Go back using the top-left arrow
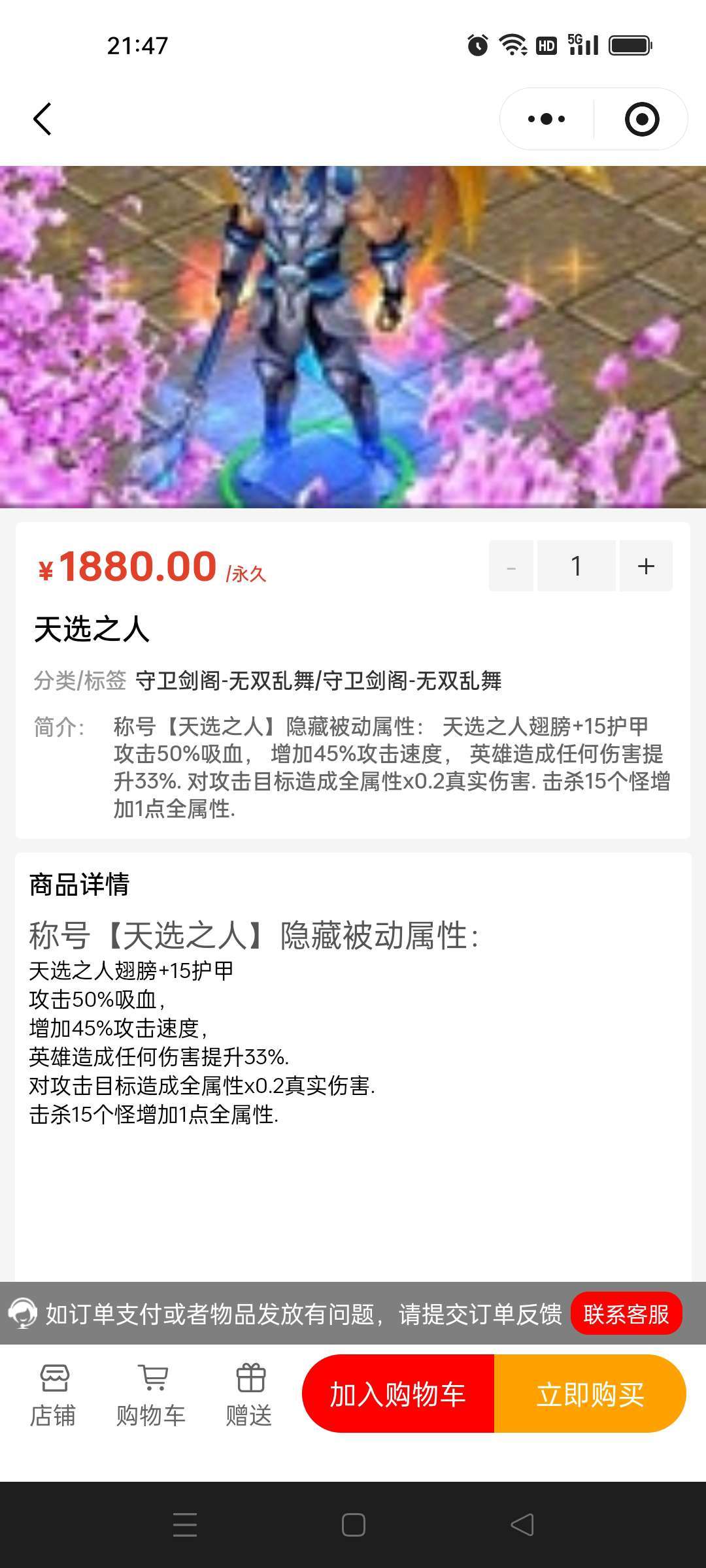The image size is (706, 1568). click(x=42, y=120)
